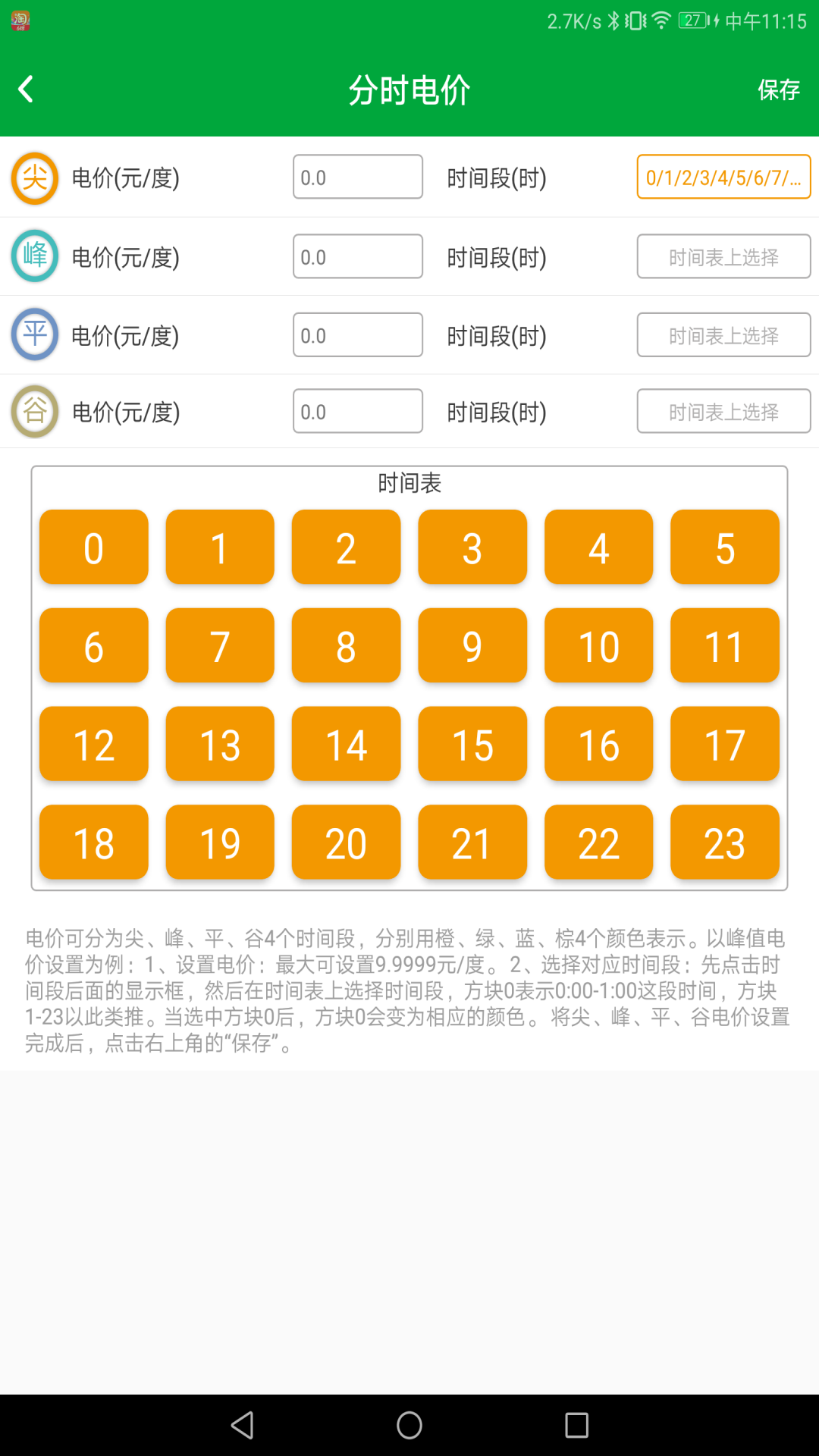
Task: Open the Taobao notification in the status bar
Action: tap(19, 20)
